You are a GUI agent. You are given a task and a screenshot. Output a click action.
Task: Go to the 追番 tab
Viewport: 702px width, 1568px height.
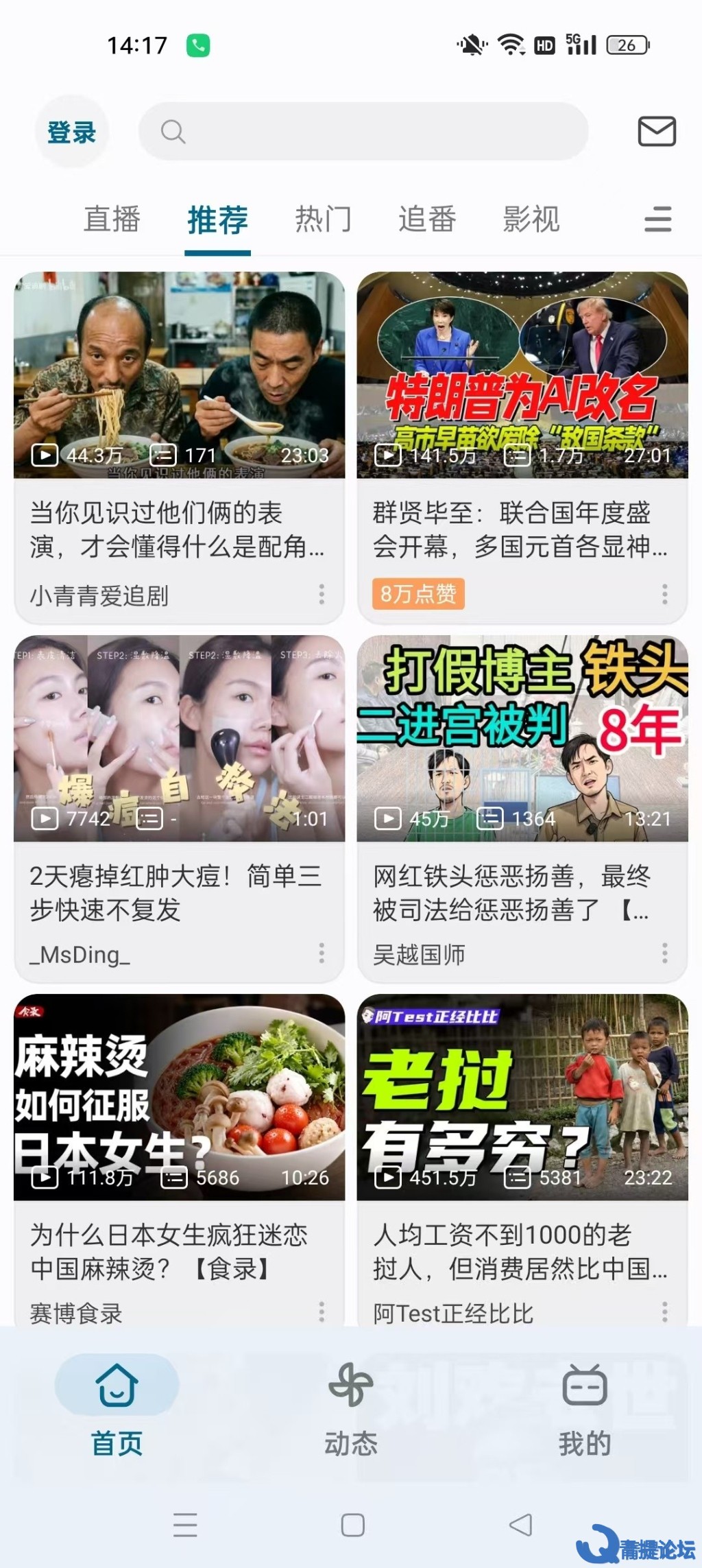[428, 219]
